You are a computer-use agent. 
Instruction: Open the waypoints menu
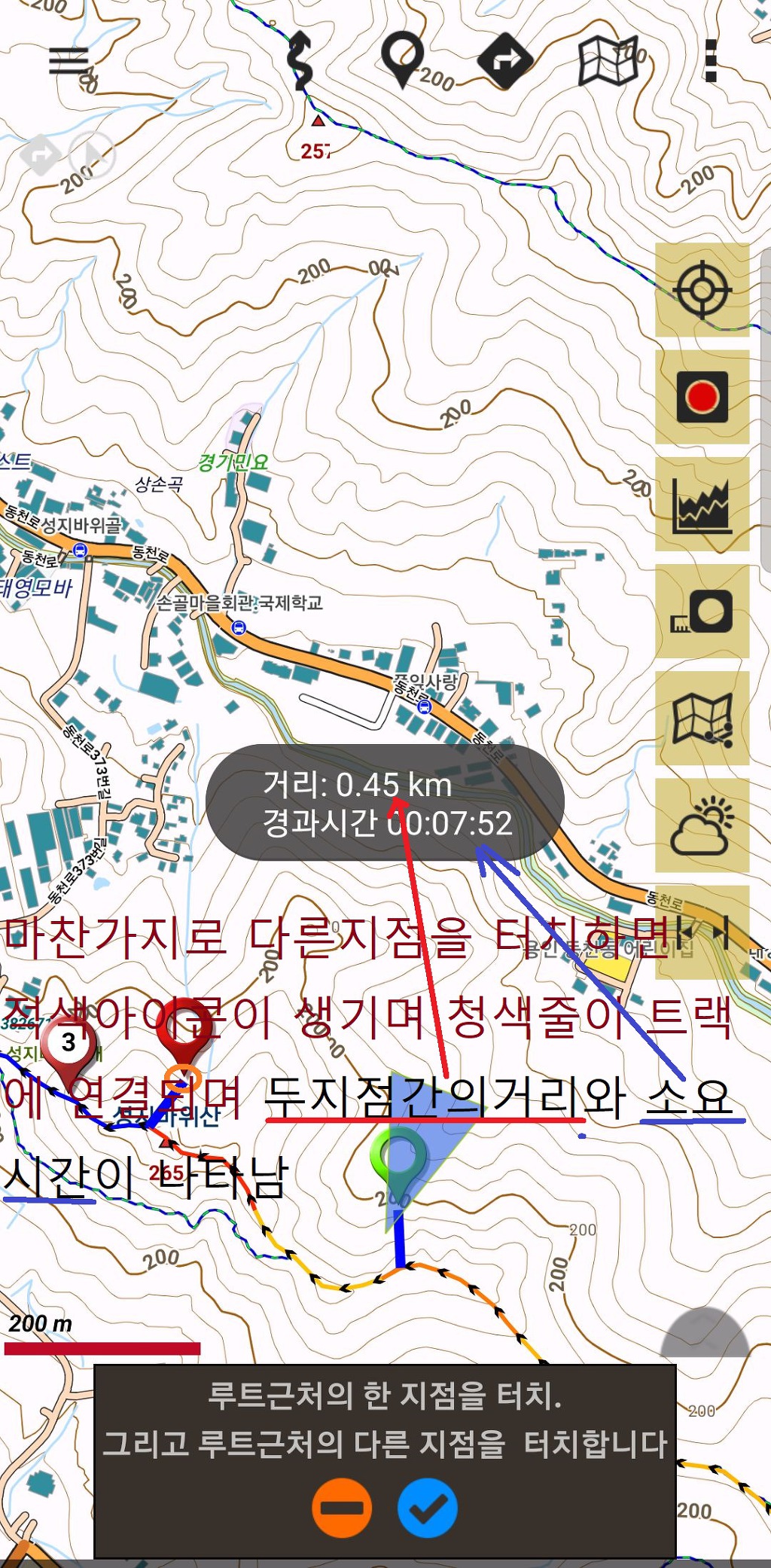402,59
